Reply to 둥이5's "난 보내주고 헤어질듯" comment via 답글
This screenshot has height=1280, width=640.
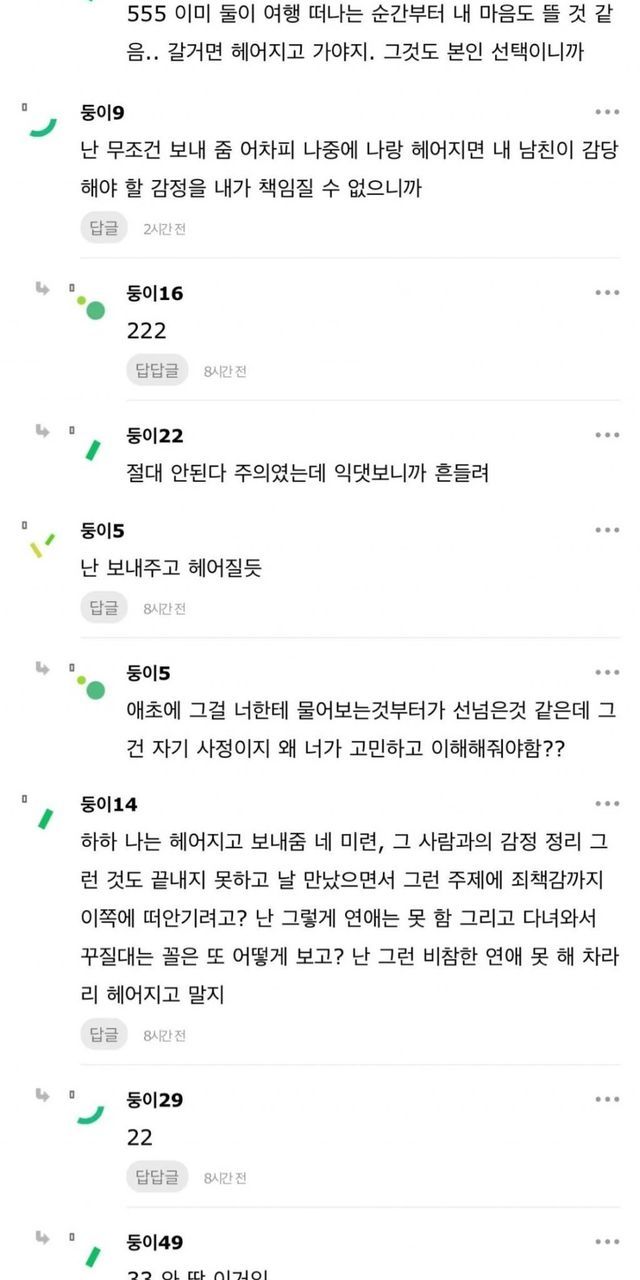click(x=104, y=607)
